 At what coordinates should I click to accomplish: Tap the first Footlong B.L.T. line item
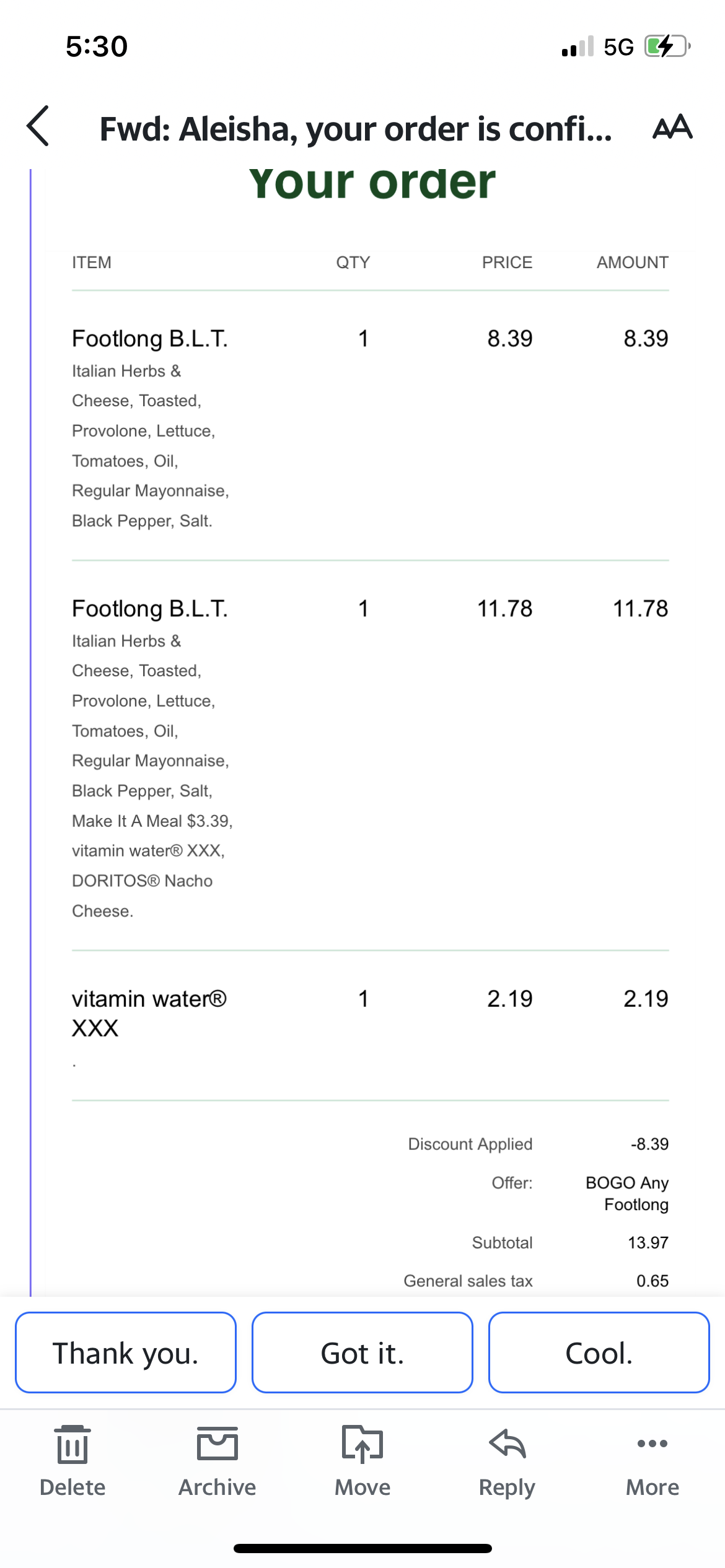[x=151, y=338]
